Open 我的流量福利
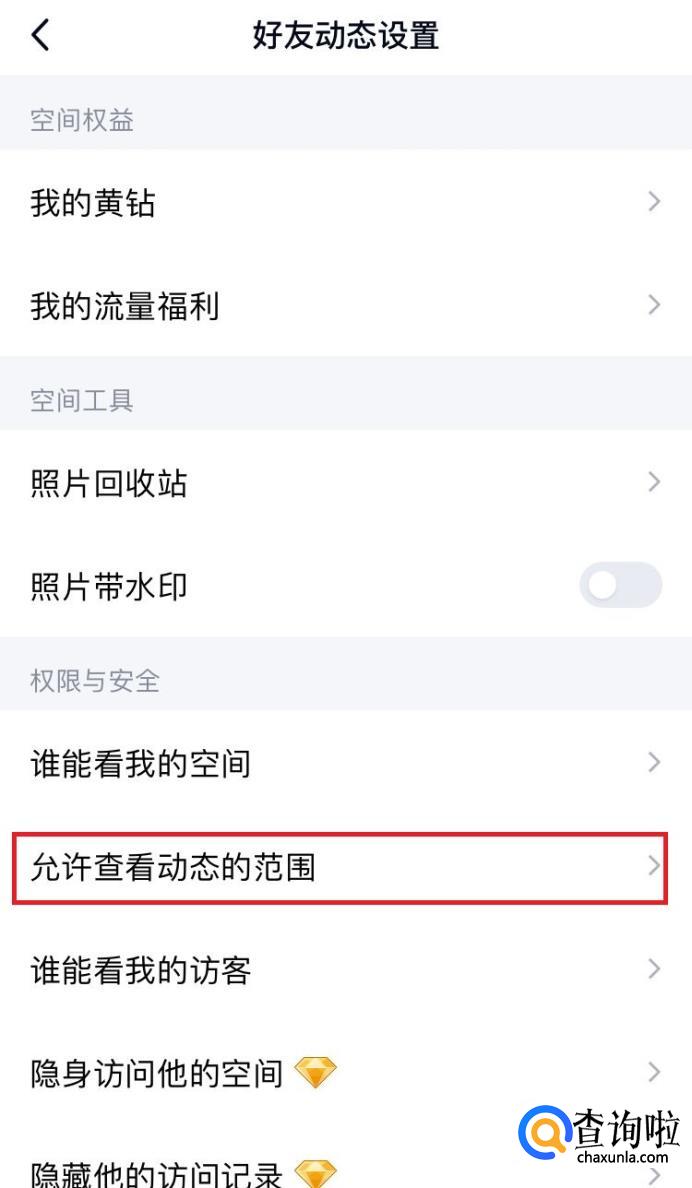 (345, 306)
